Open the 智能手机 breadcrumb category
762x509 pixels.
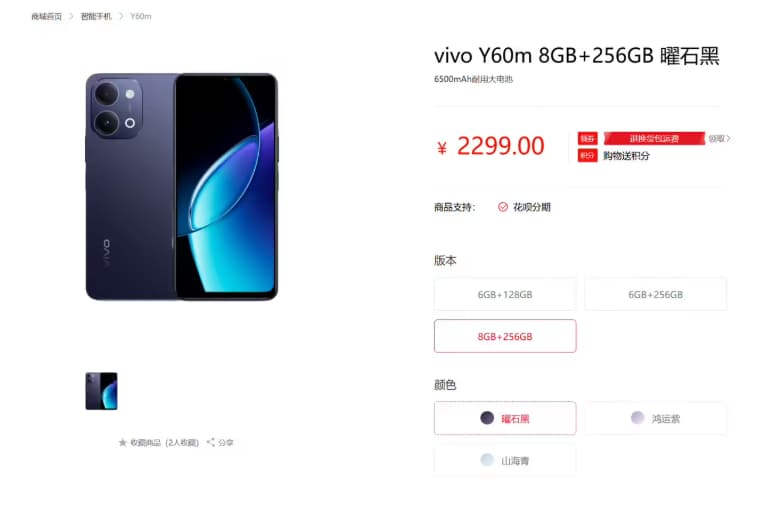point(95,17)
